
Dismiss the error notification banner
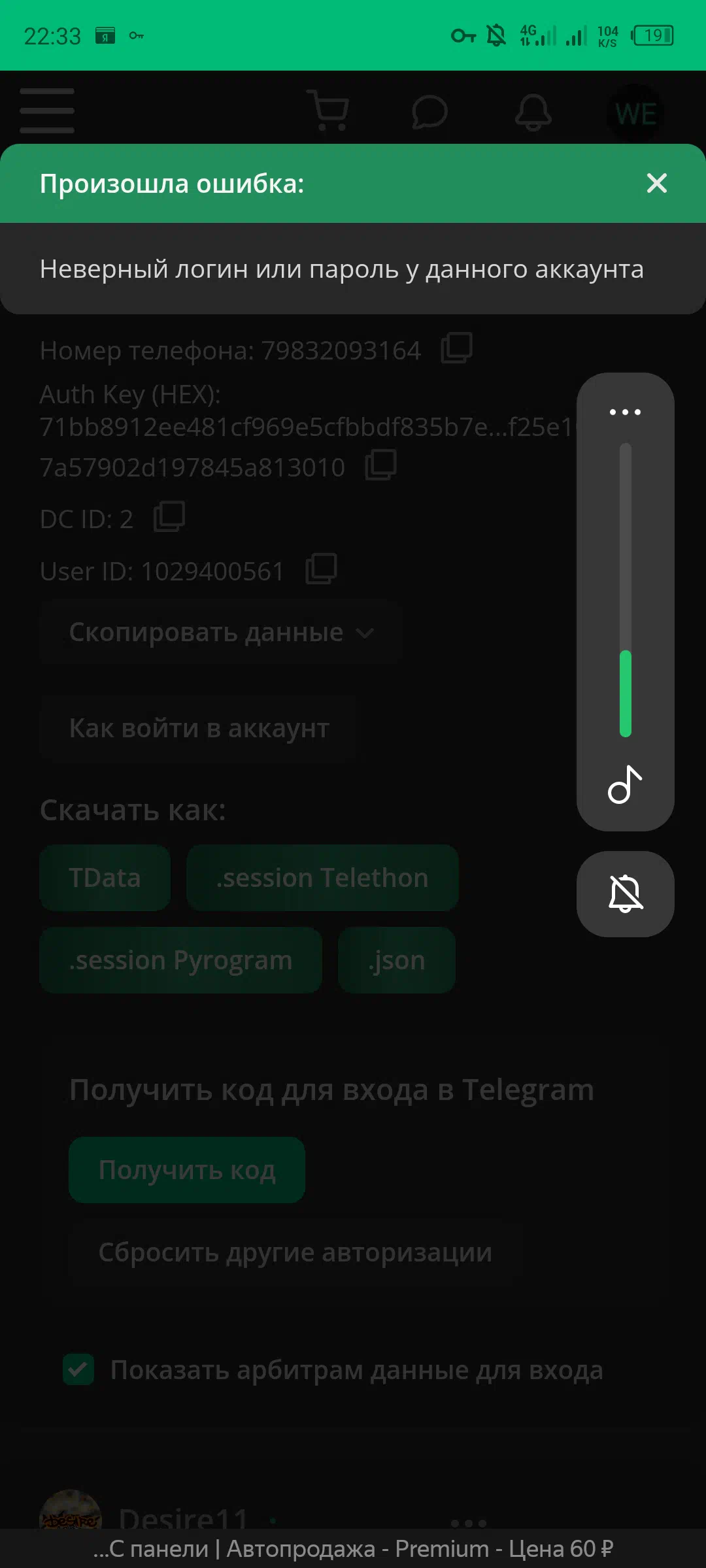click(656, 184)
